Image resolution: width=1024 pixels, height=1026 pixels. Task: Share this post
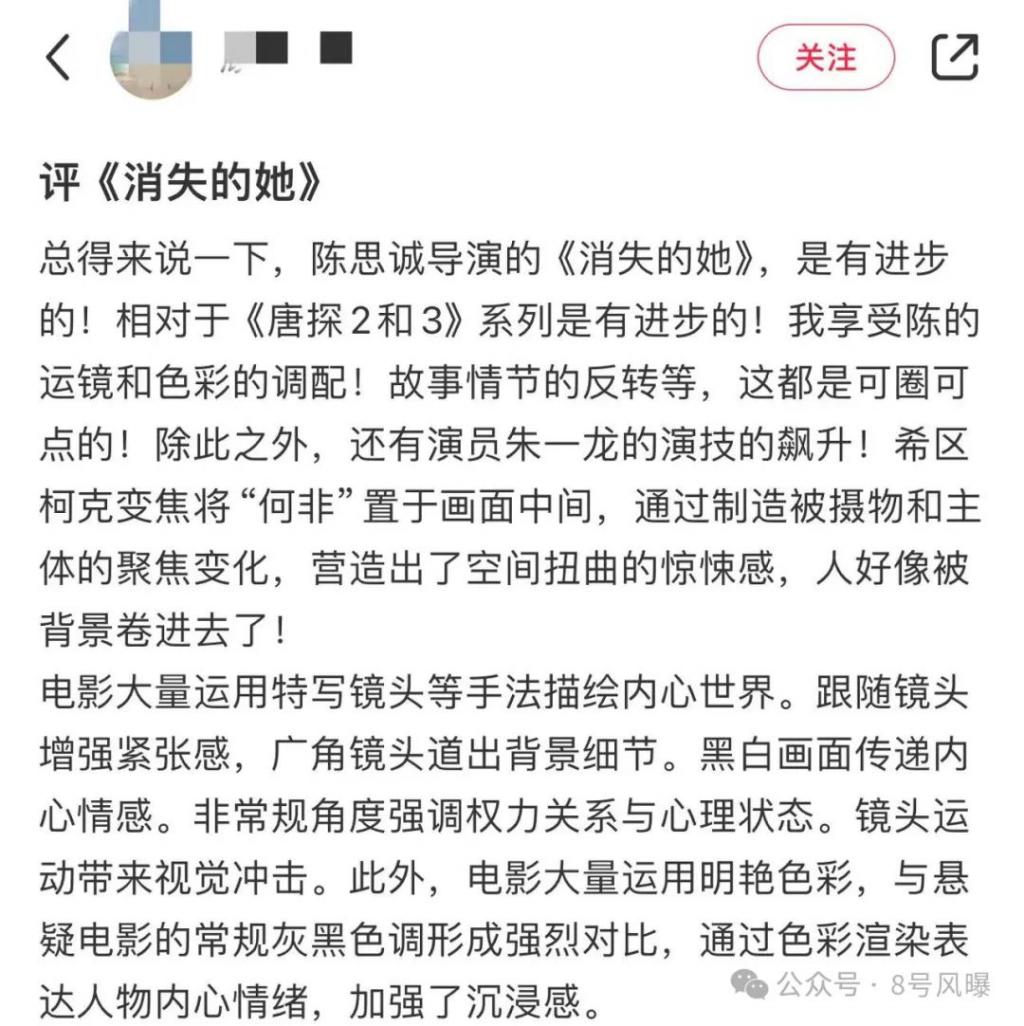tap(954, 57)
